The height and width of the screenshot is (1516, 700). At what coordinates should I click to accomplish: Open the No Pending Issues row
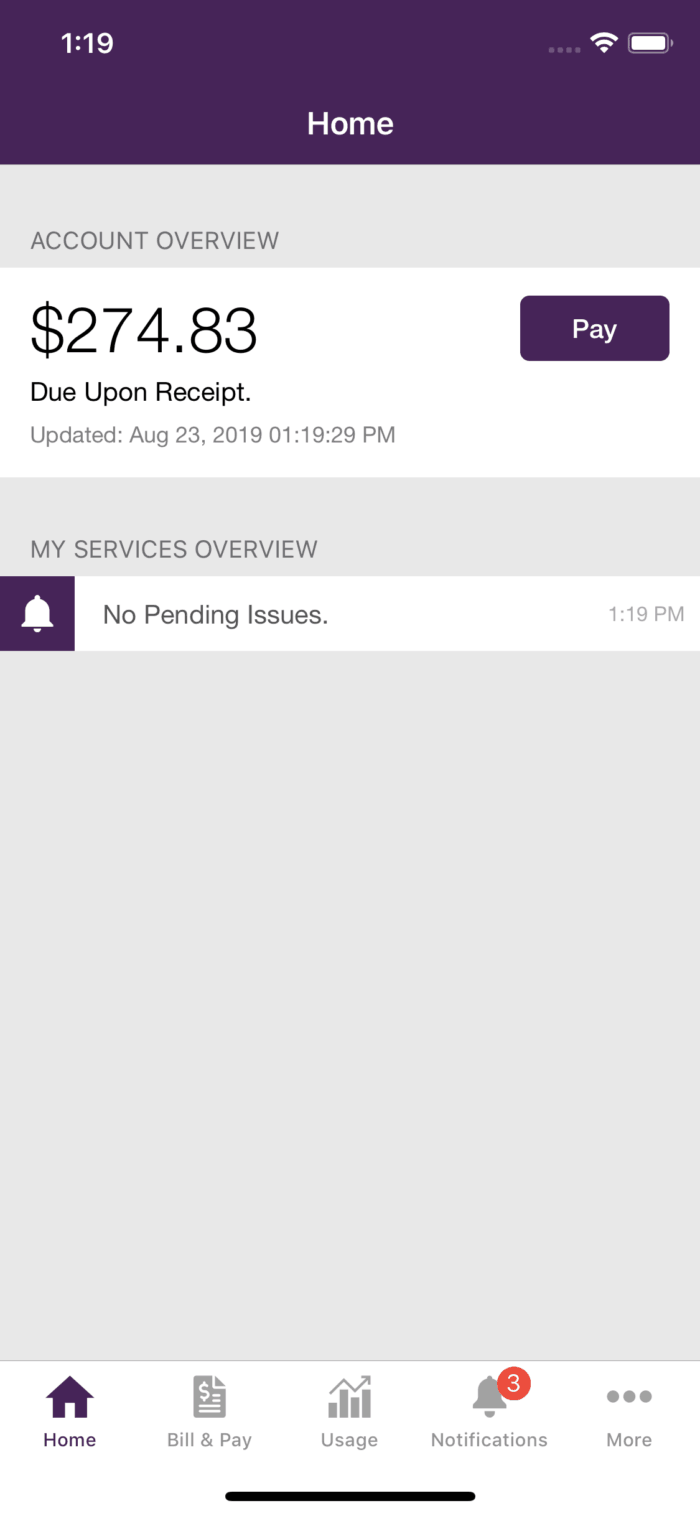tap(350, 614)
